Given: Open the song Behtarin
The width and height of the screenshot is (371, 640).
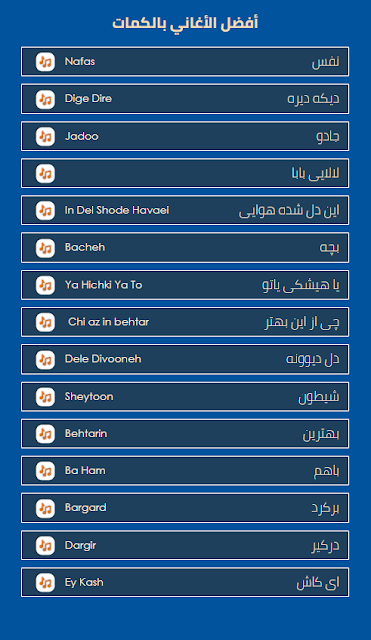Looking at the screenshot, I should click(185, 434).
